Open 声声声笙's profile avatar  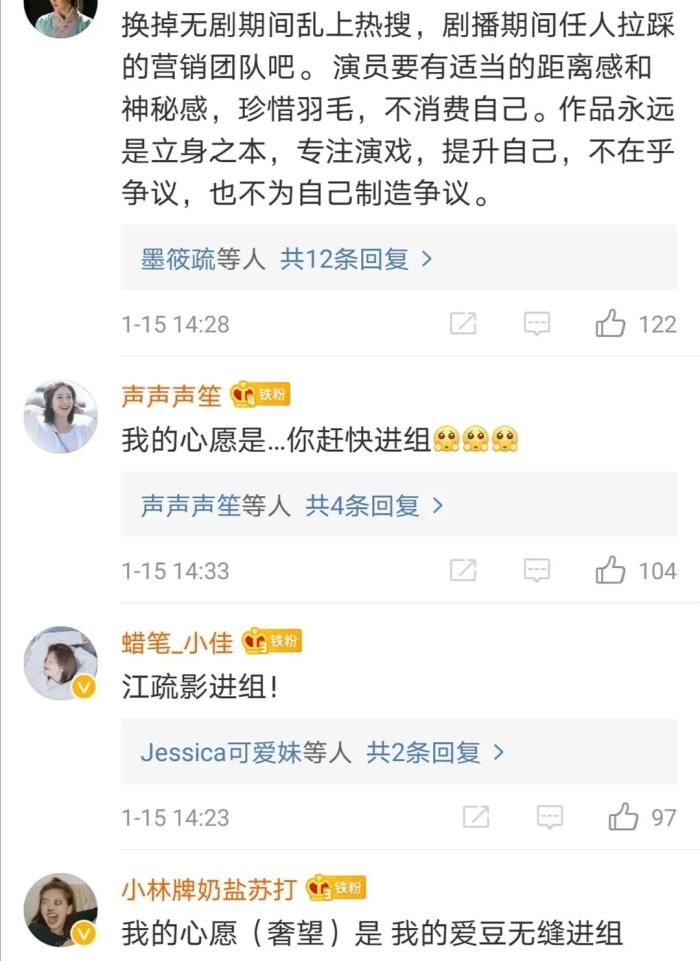(x=60, y=416)
